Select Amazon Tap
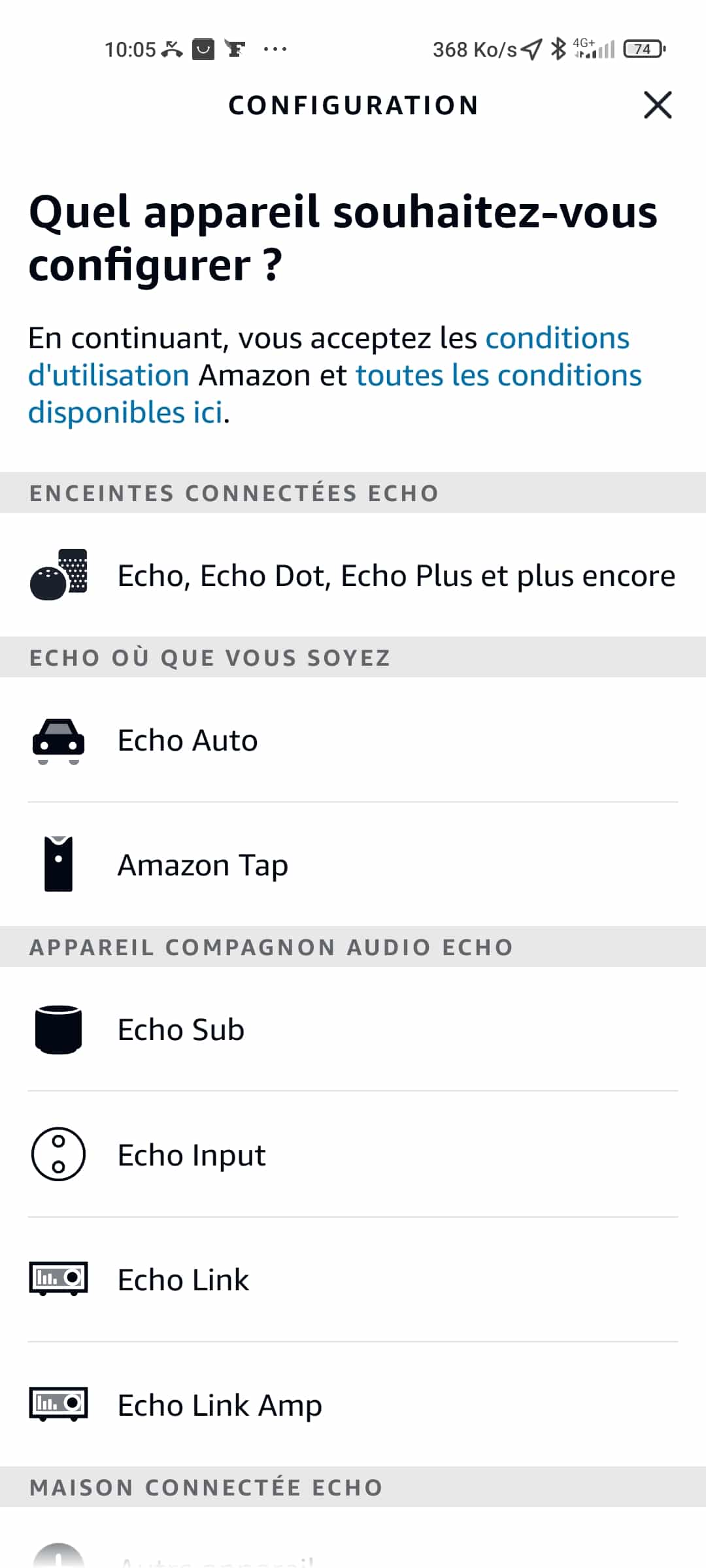The width and height of the screenshot is (706, 1568). point(353,864)
